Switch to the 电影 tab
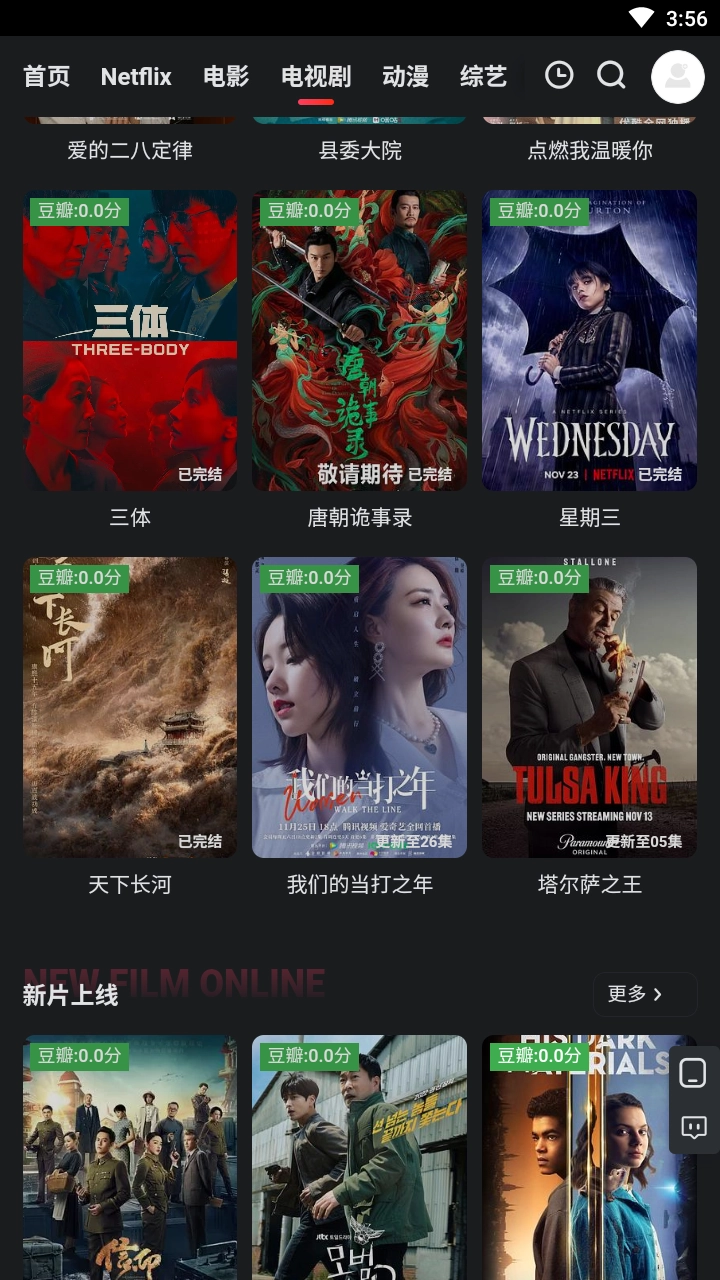The height and width of the screenshot is (1280, 720). 224,76
